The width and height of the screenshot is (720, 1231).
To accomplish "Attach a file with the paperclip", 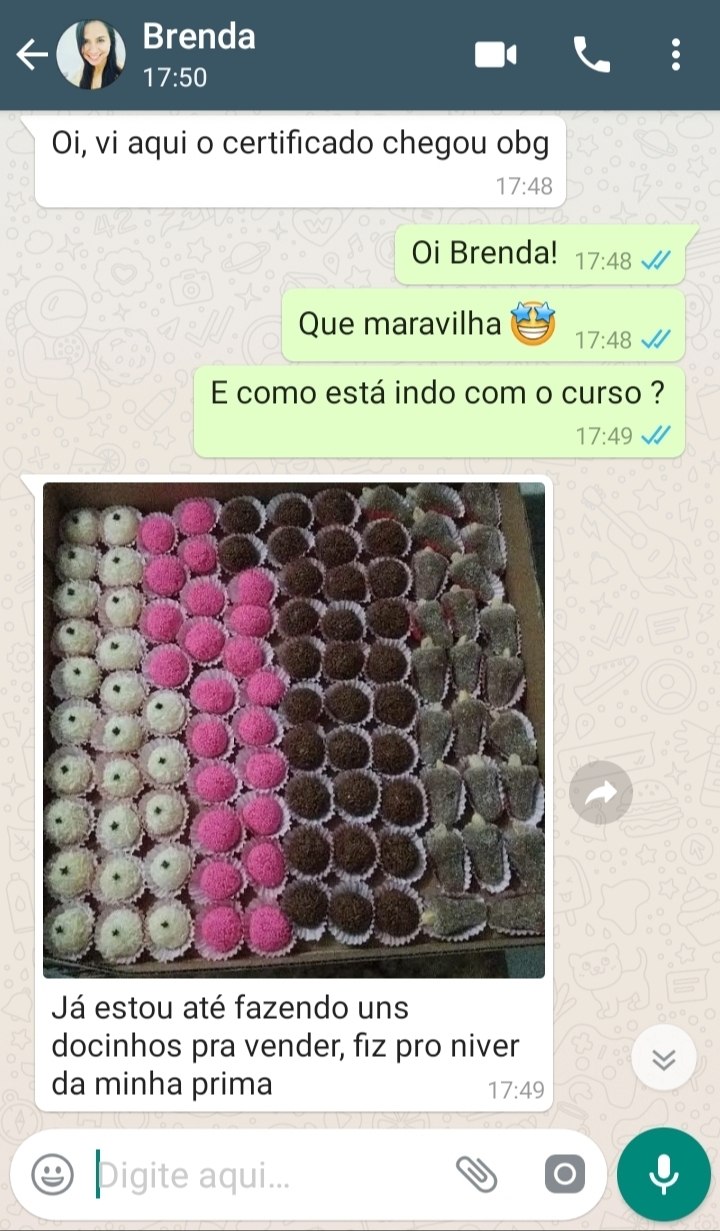I will 477,1174.
